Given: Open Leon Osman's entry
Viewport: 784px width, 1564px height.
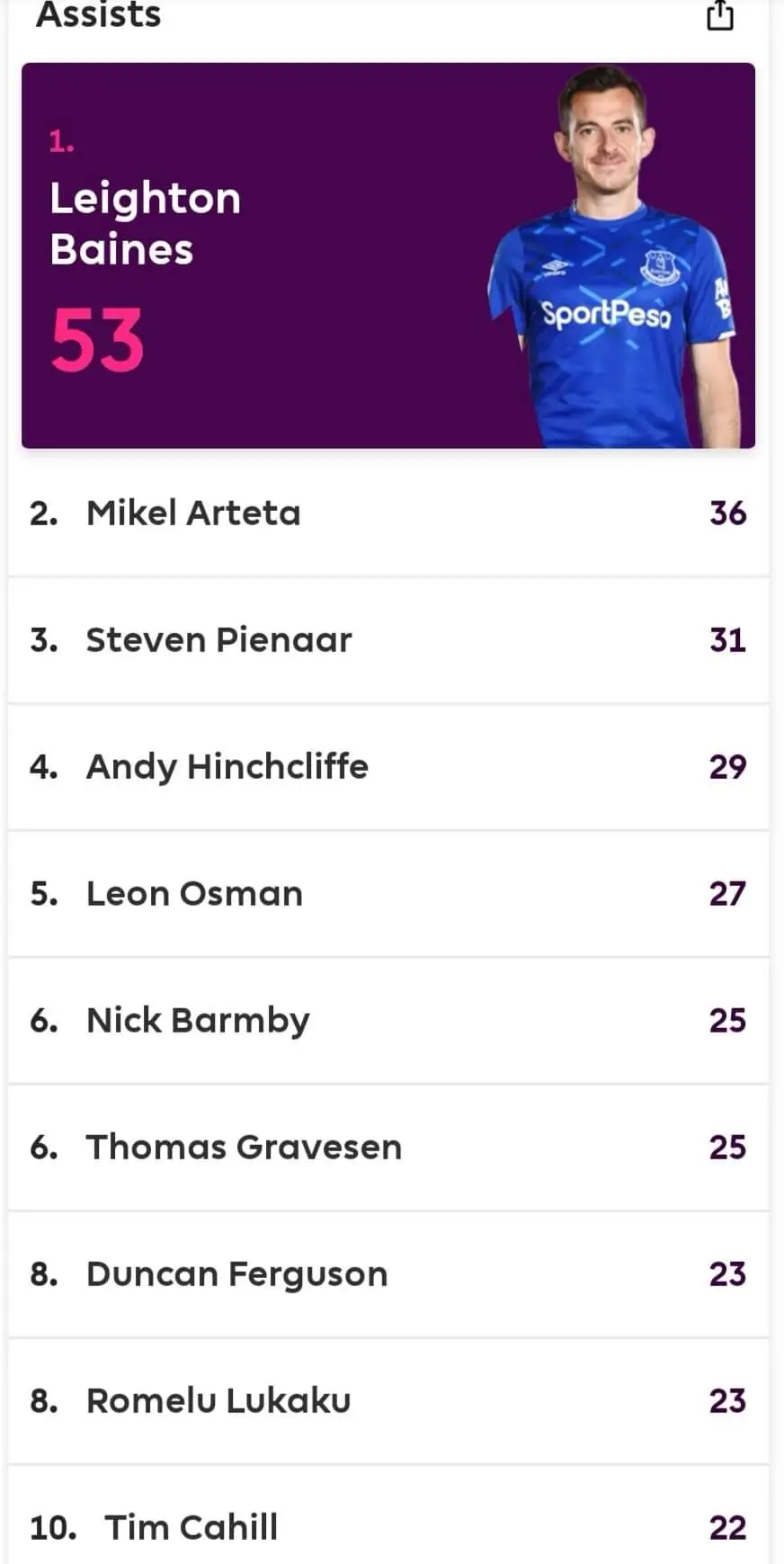Looking at the screenshot, I should [x=388, y=894].
